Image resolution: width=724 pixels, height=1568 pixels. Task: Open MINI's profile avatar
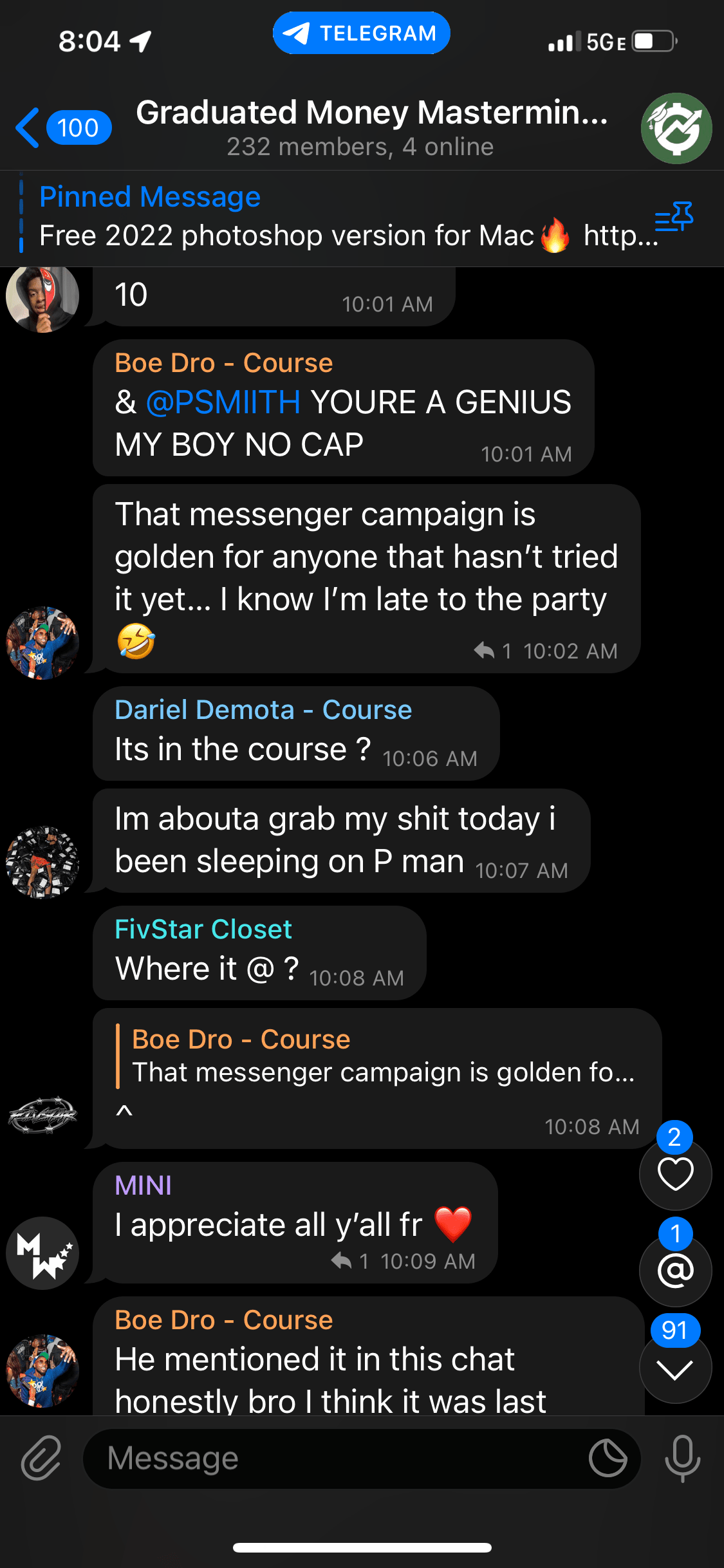coord(42,1253)
